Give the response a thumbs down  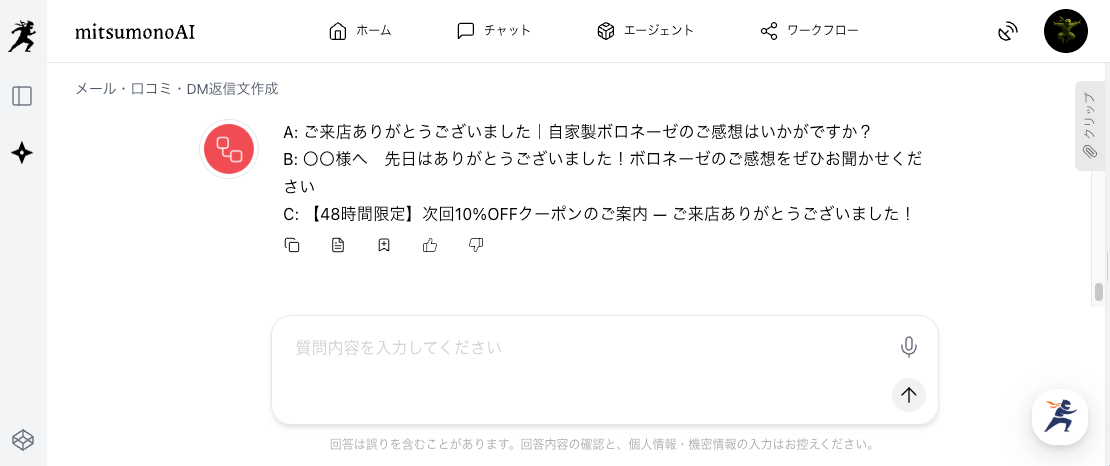tap(476, 245)
